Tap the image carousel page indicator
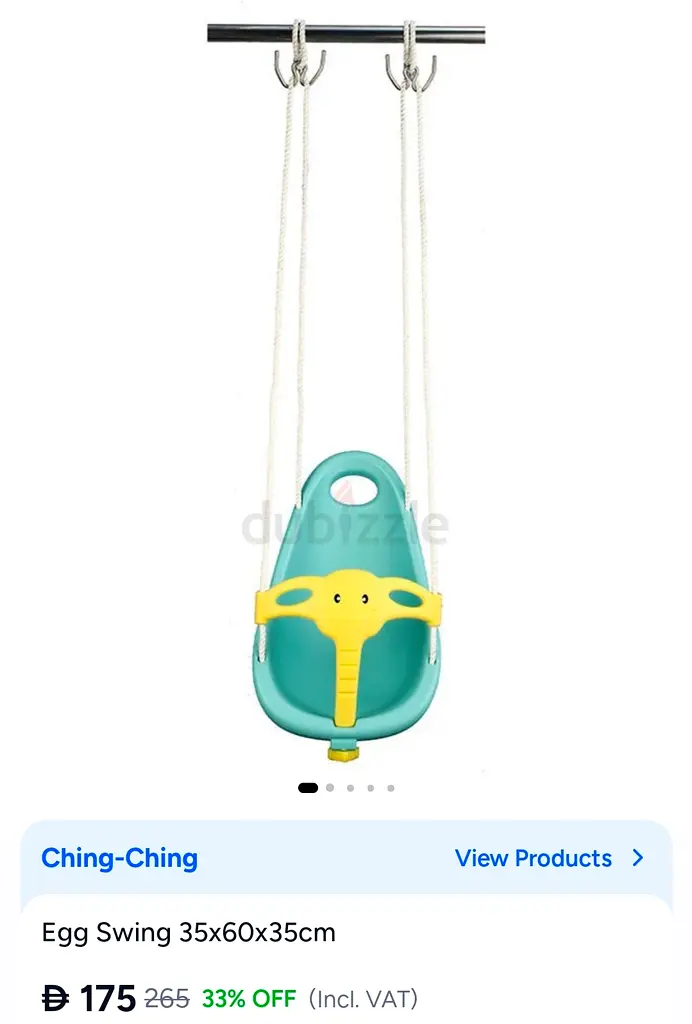This screenshot has height=1024, width=692. tap(346, 788)
